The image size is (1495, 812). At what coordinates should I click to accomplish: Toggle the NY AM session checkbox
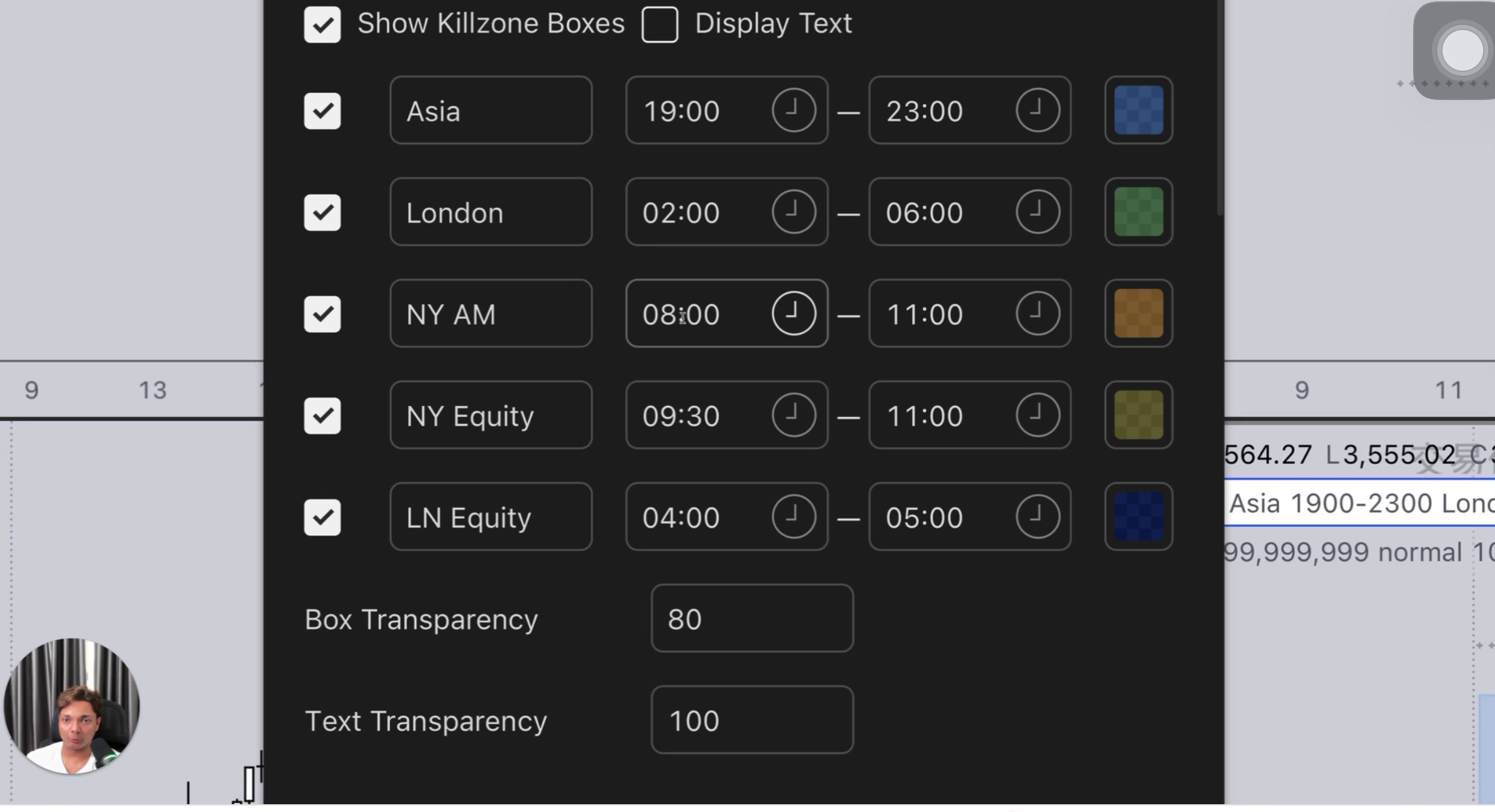point(322,314)
